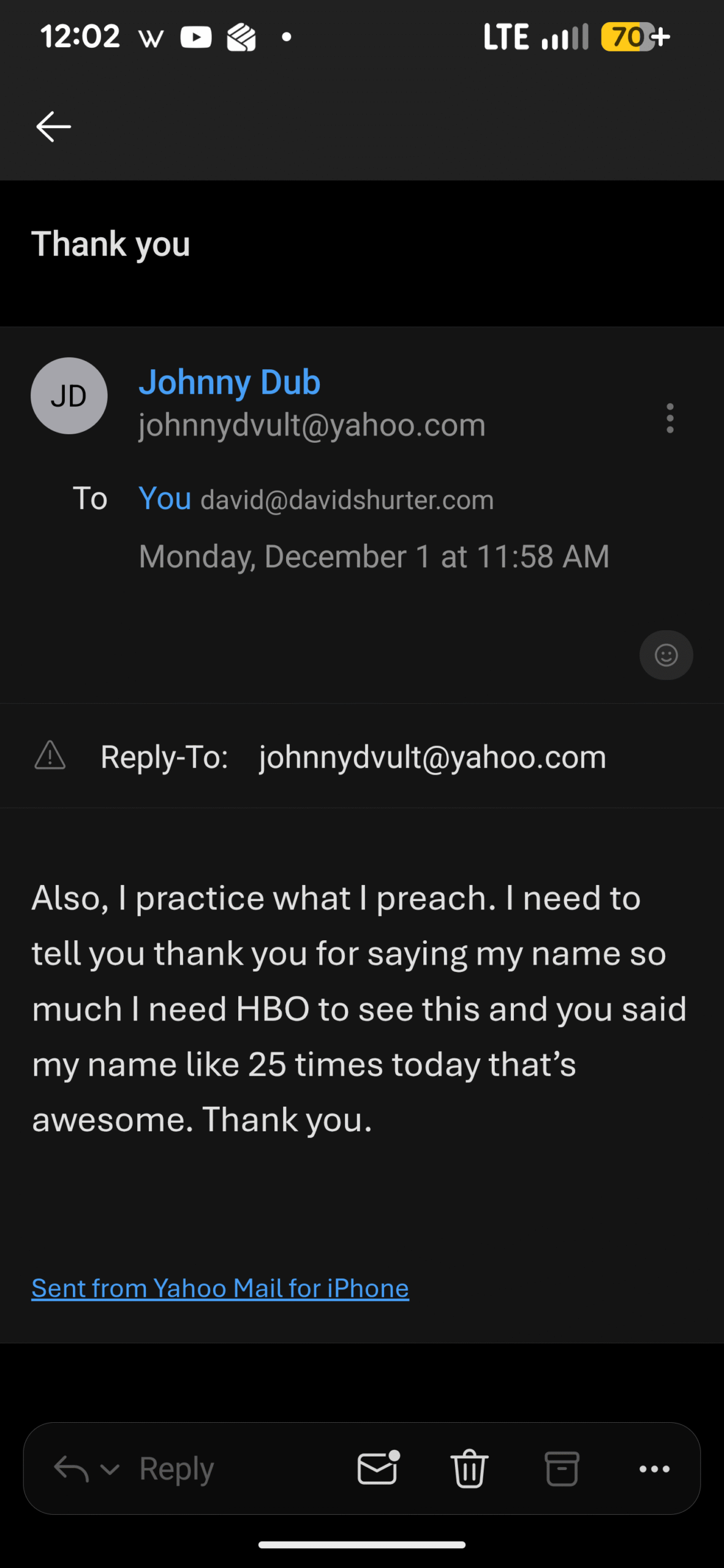Reply to Johnny Dub's email

(176, 1468)
